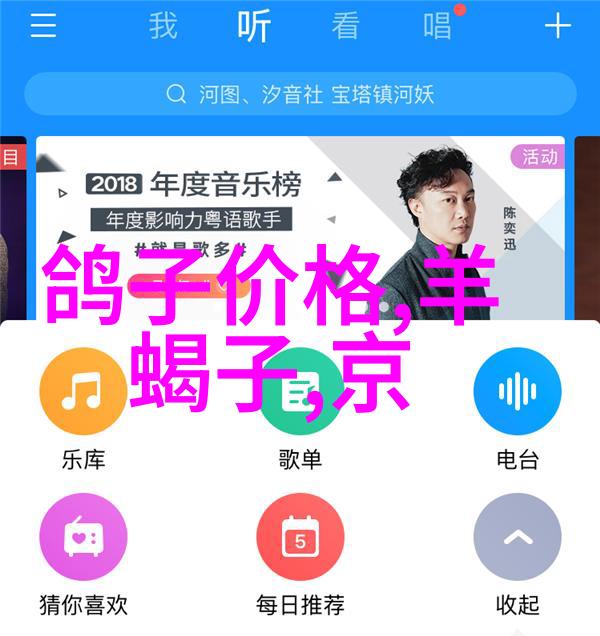The height and width of the screenshot is (636, 600).
Task: Select the 听 tab
Action: [x=254, y=27]
